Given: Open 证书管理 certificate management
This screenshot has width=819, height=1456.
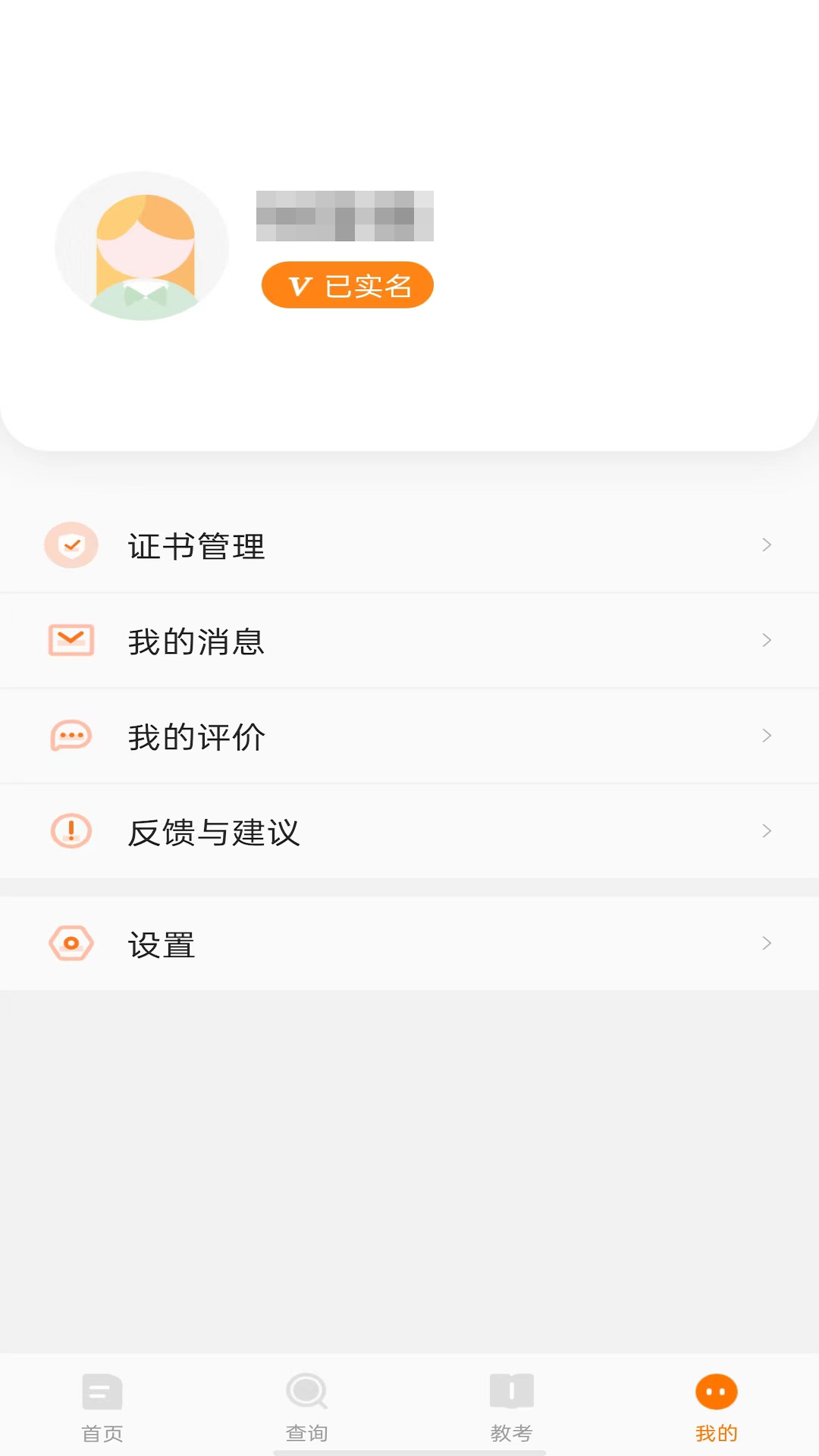Looking at the screenshot, I should coord(409,546).
